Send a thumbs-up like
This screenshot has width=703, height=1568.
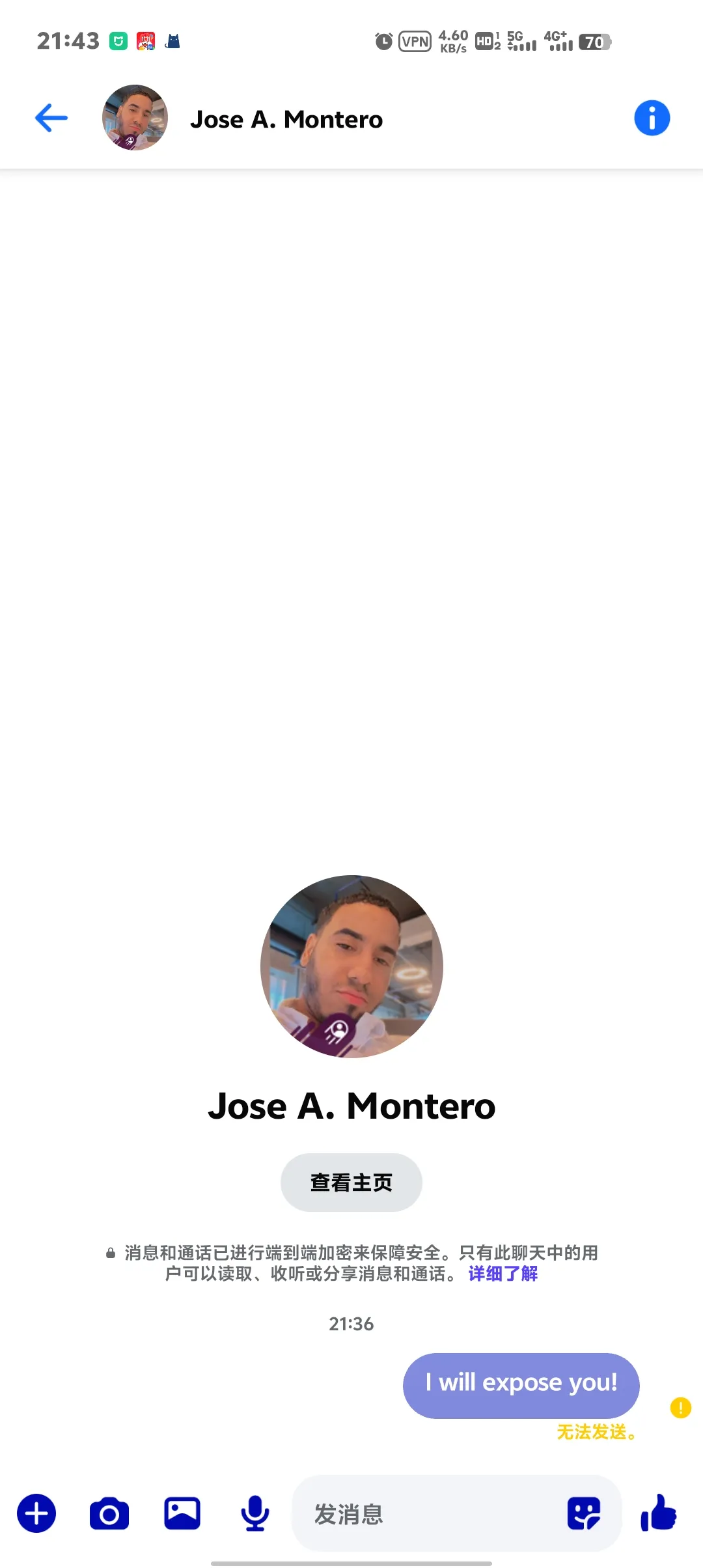(659, 1512)
